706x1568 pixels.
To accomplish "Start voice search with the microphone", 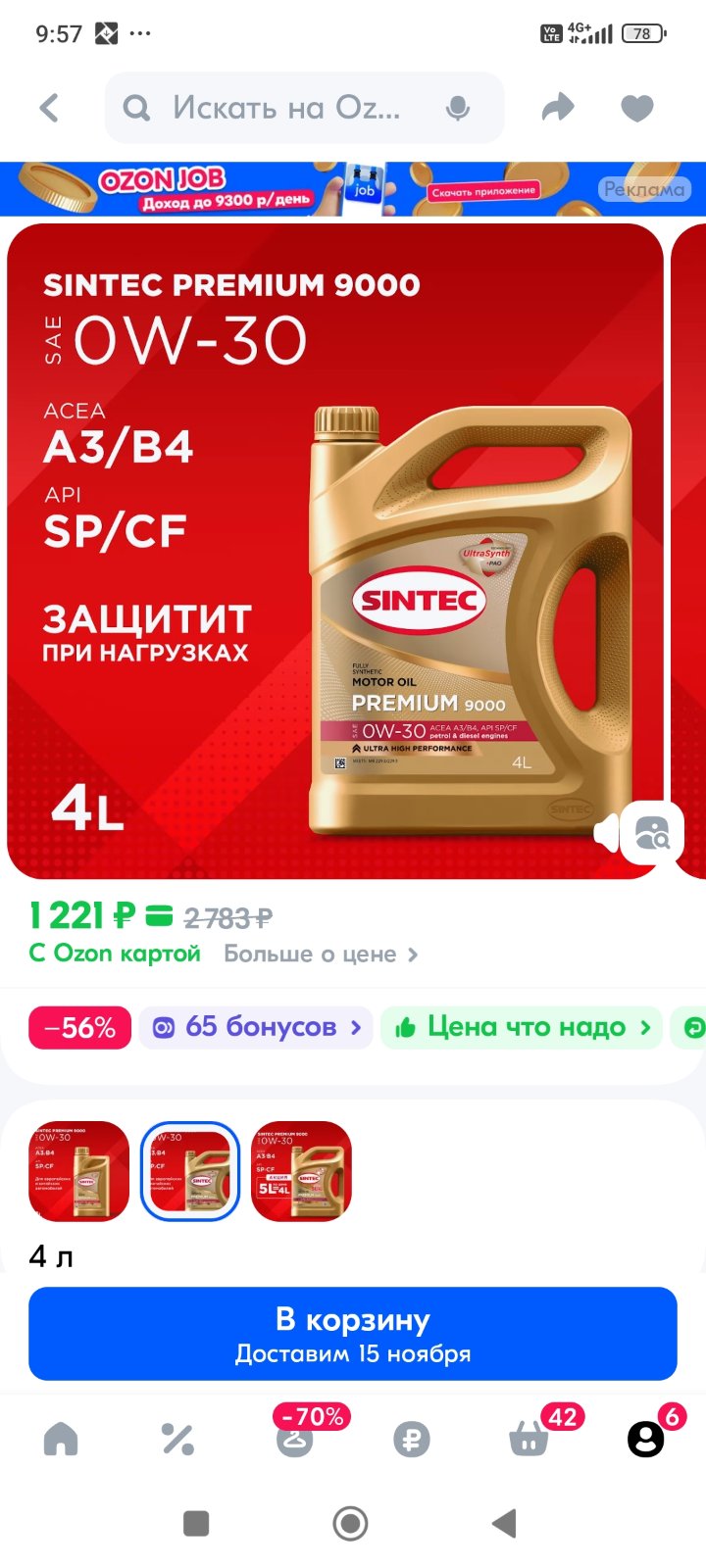I will click(457, 108).
